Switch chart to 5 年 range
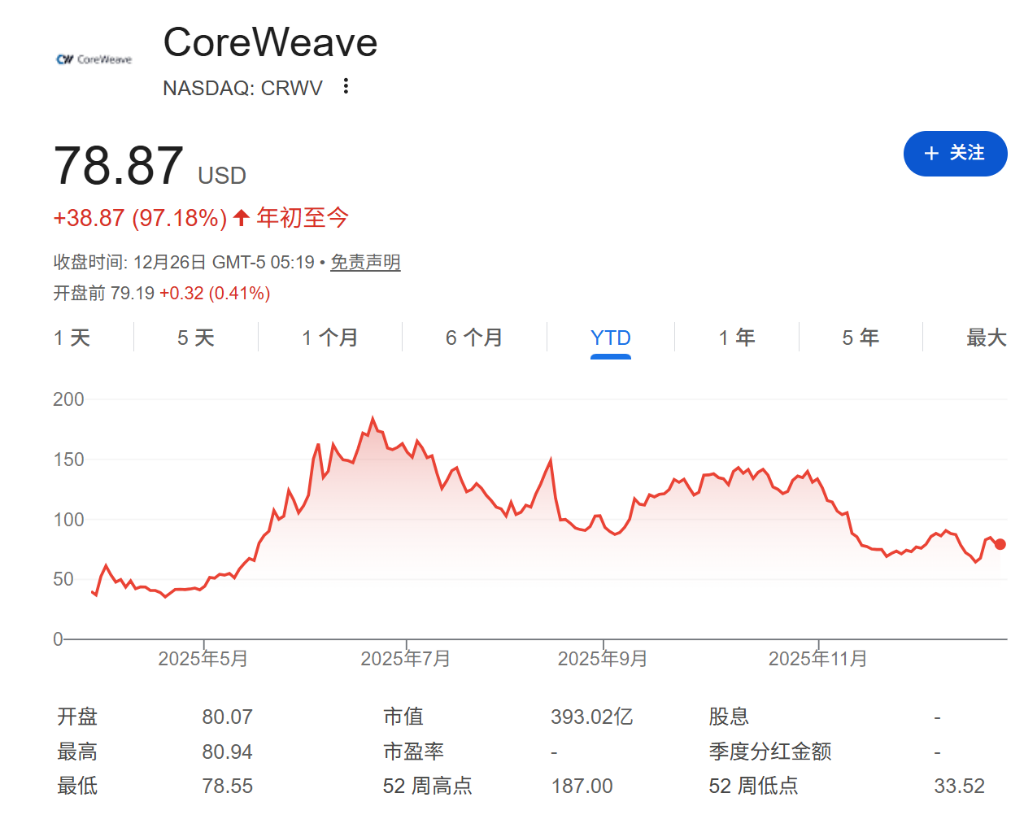1024x815 pixels. coord(860,338)
